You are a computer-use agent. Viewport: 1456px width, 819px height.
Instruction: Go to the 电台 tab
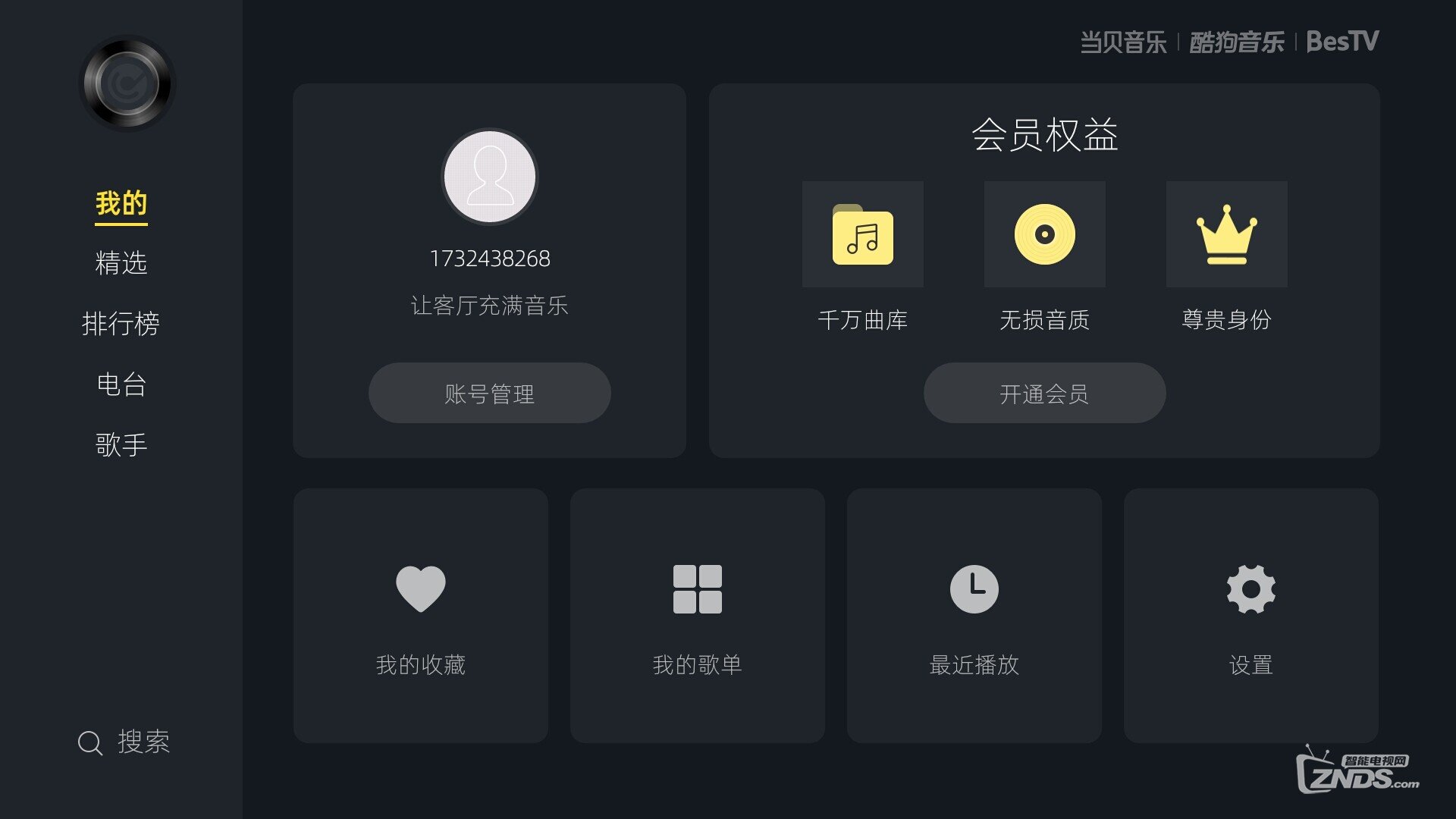click(x=121, y=384)
